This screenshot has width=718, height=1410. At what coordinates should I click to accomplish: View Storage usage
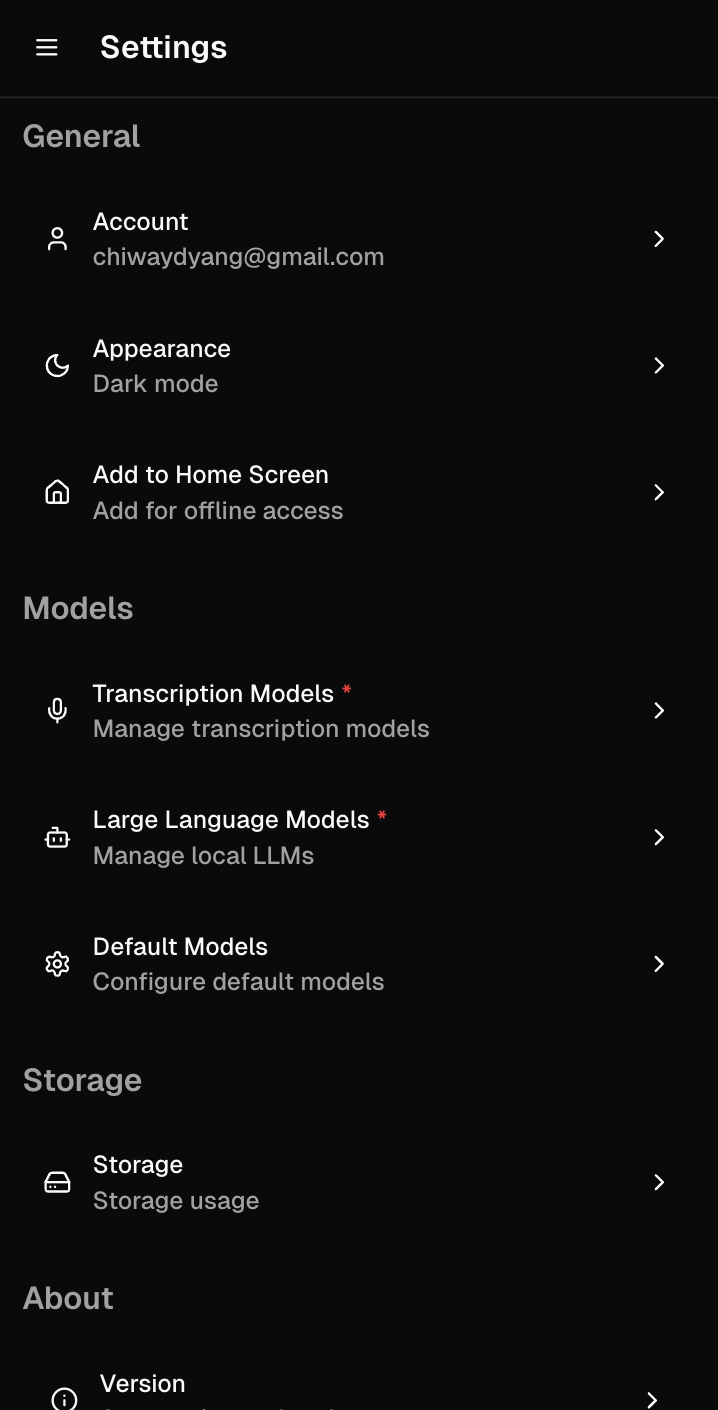pos(358,1182)
